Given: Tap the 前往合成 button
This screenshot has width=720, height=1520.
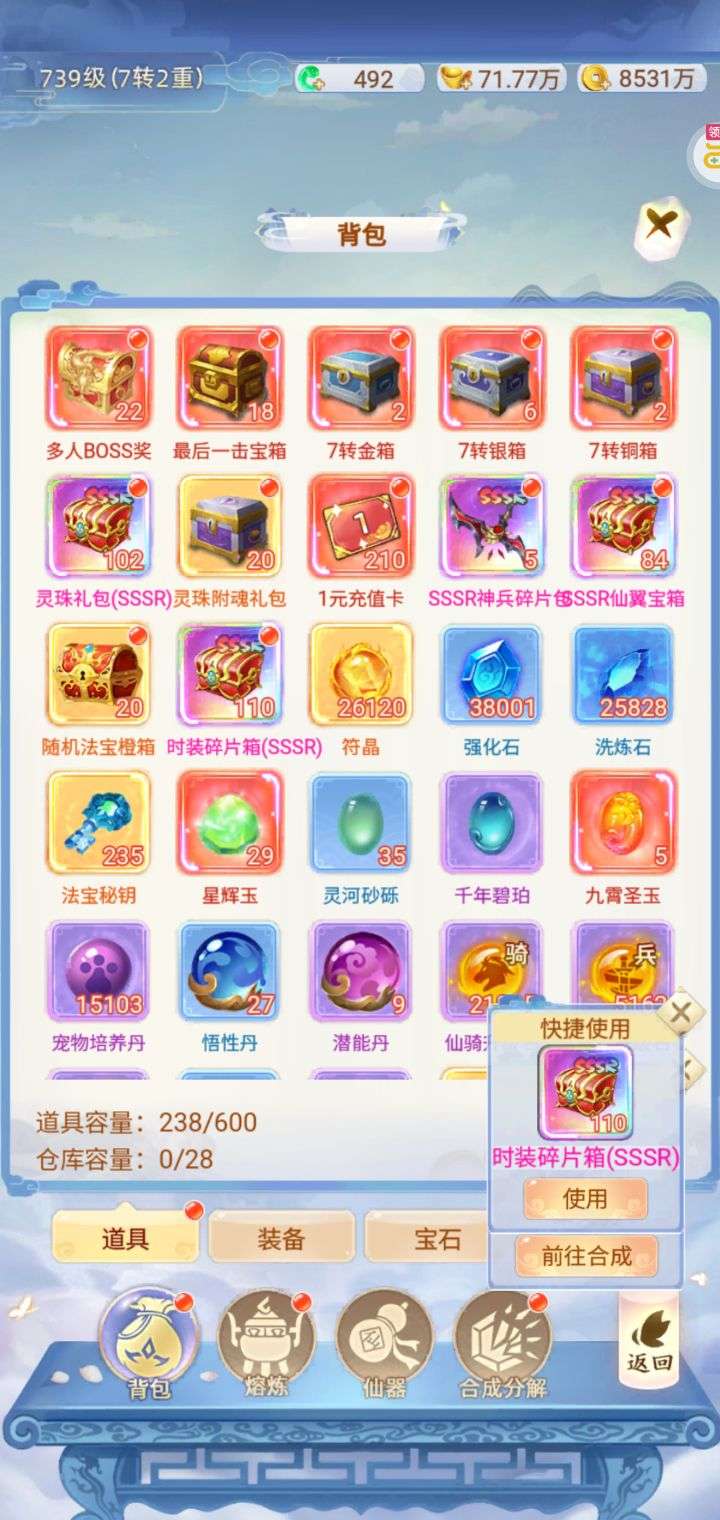Looking at the screenshot, I should click(x=586, y=1256).
